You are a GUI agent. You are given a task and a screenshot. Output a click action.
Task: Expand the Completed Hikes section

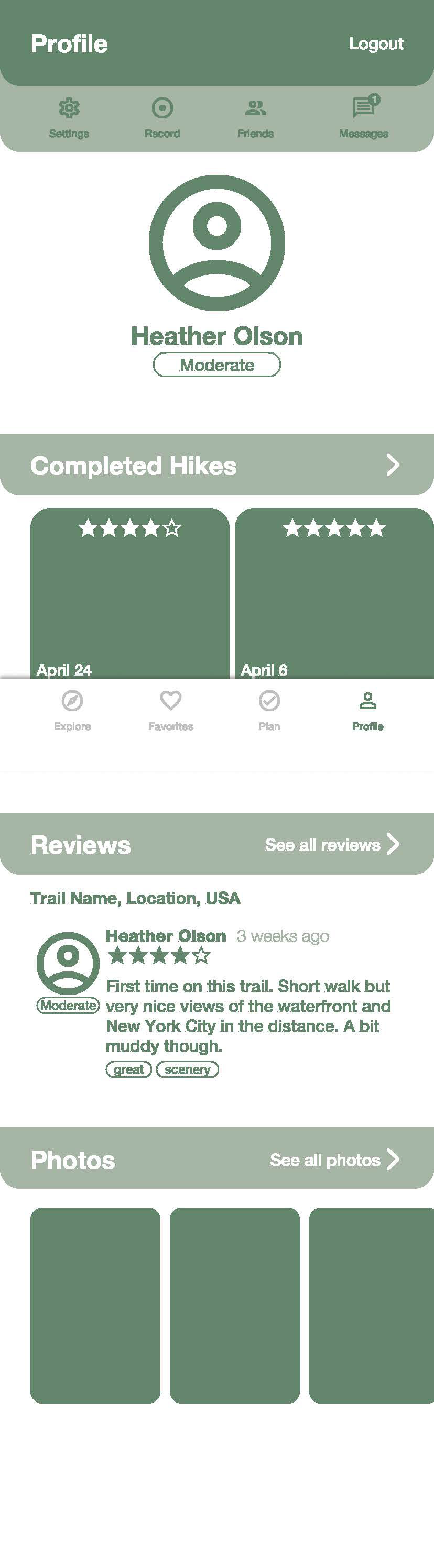pos(393,465)
